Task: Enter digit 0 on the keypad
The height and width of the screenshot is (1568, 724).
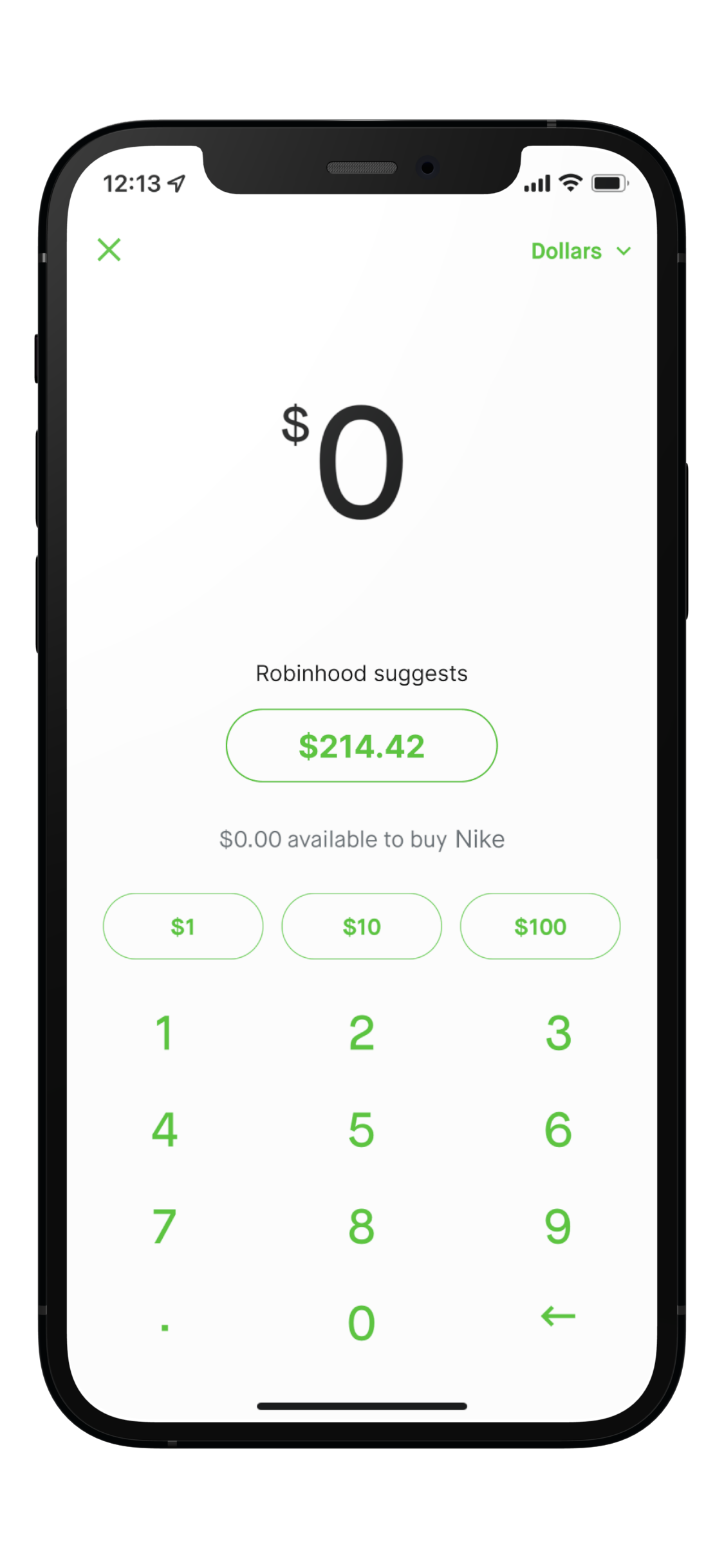Action: 362,1323
